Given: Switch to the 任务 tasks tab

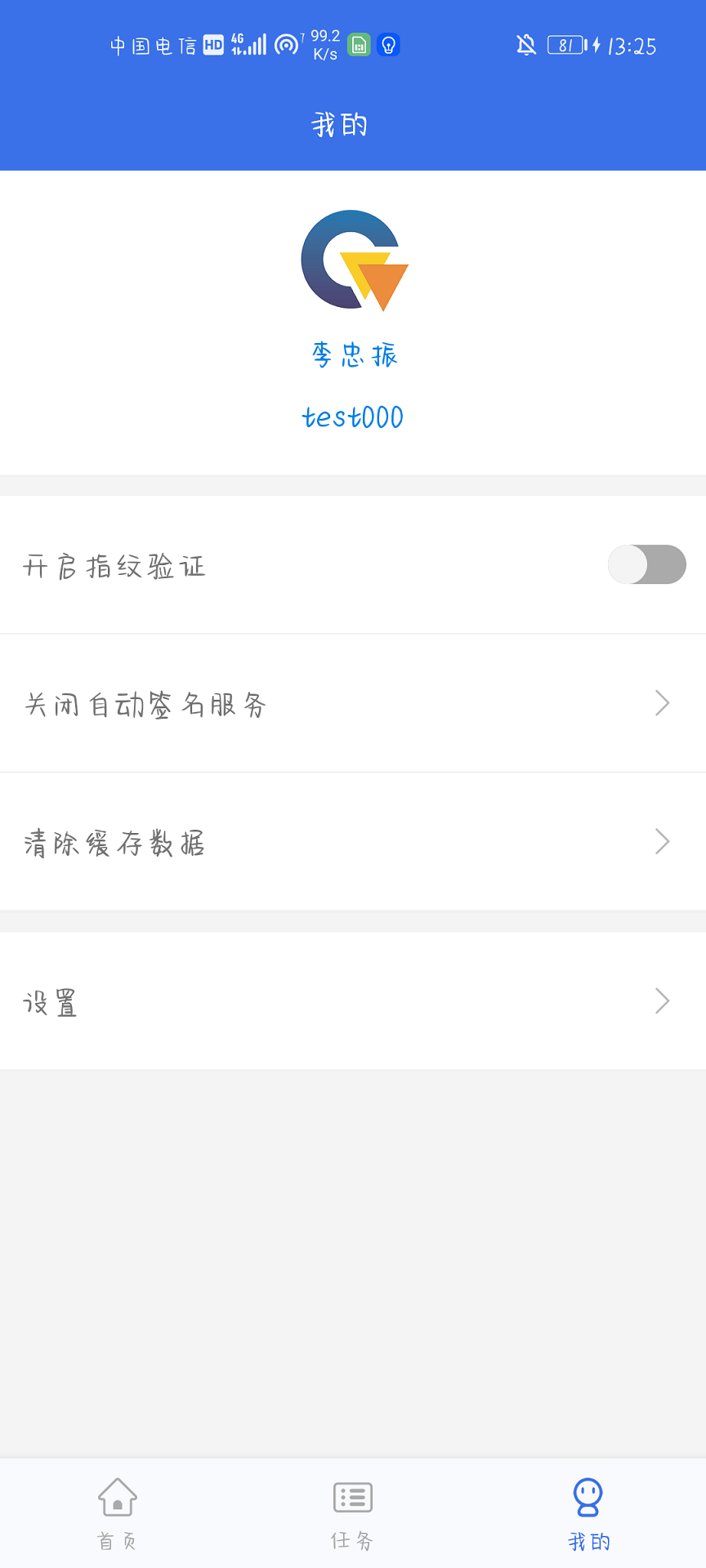Looking at the screenshot, I should coord(352,1513).
